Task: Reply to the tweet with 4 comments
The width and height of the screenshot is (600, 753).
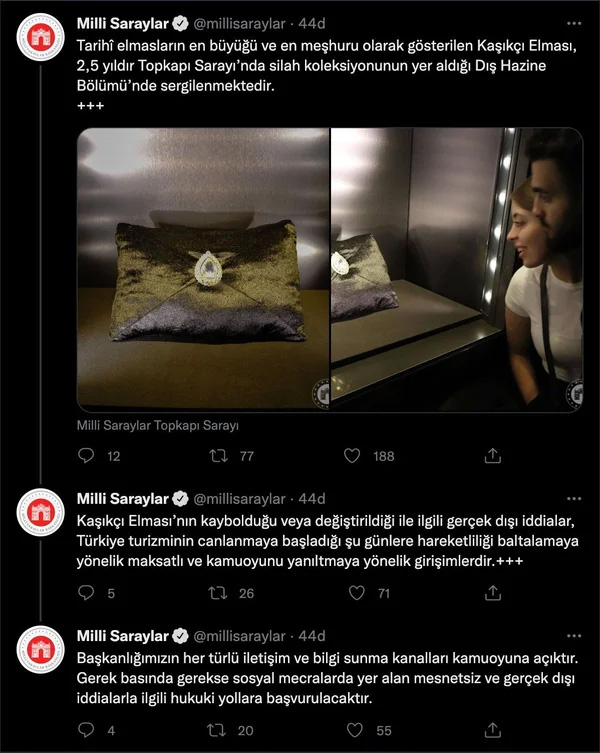Action: (86, 730)
